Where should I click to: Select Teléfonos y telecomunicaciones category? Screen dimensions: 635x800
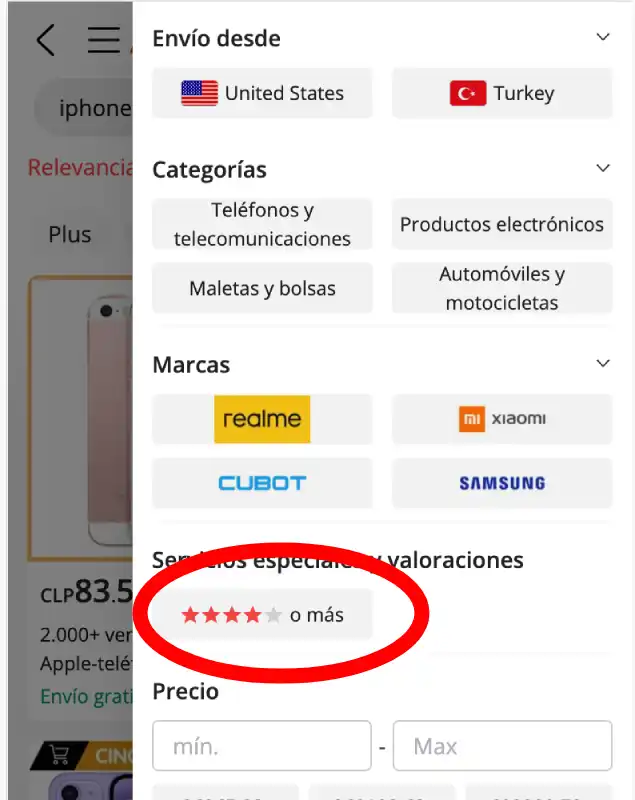click(262, 224)
